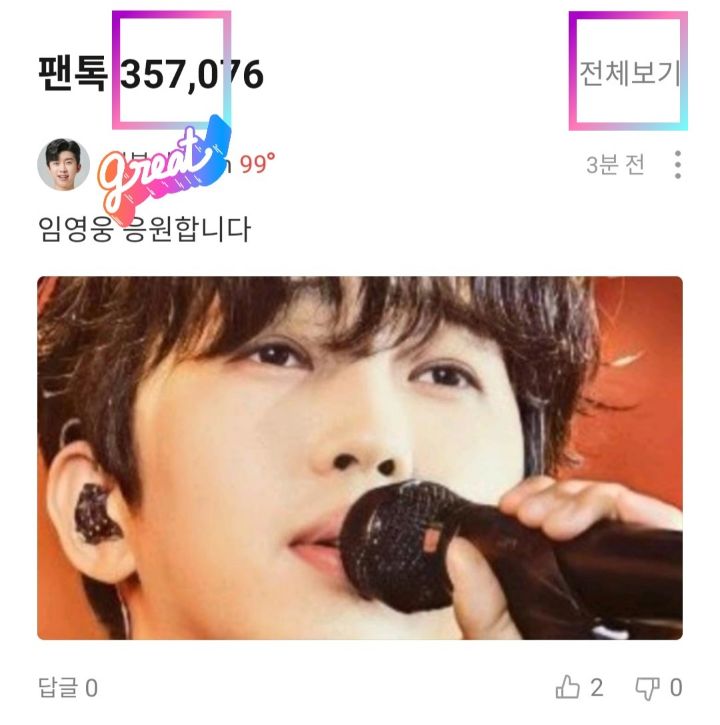
Task: Open the poster's profile avatar
Action: [x=64, y=164]
